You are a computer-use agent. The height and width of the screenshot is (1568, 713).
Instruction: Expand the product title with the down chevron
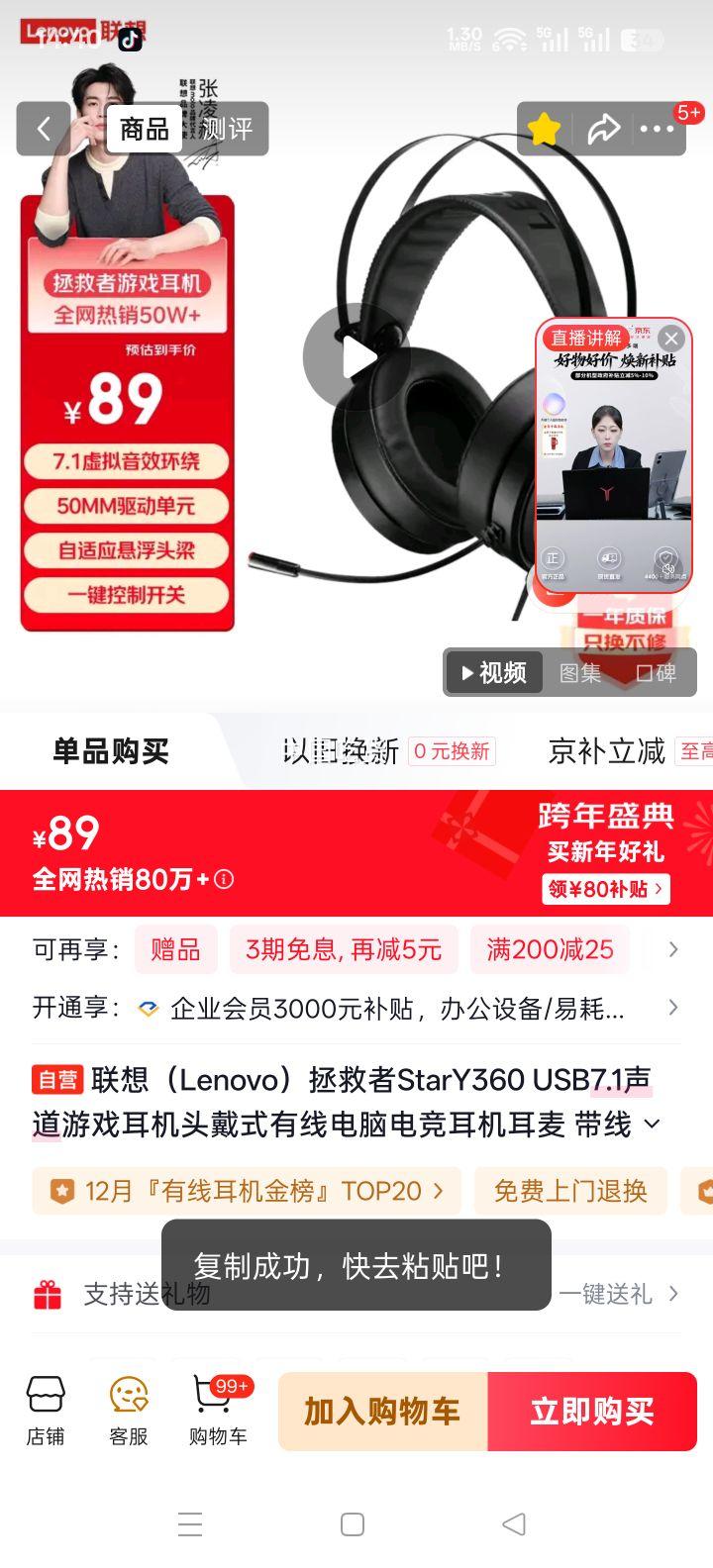click(651, 1125)
